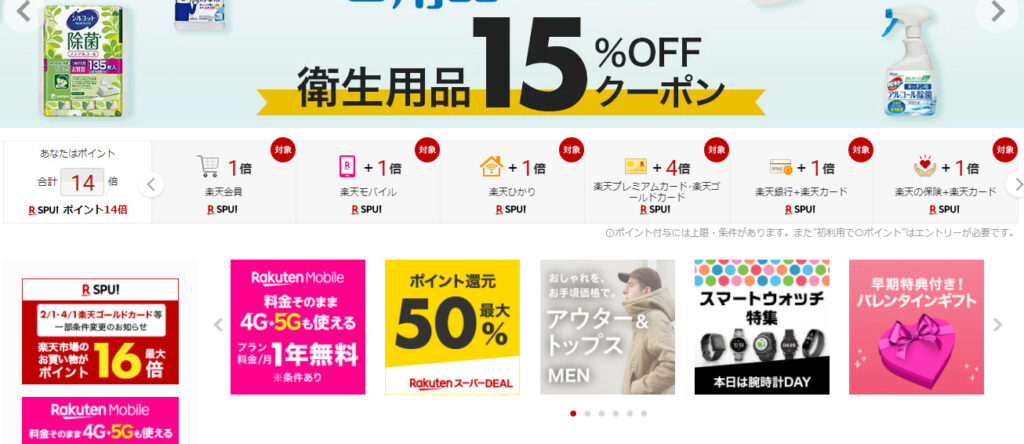Show the next top banner
This screenshot has width=1024, height=444.
pos(996,12)
